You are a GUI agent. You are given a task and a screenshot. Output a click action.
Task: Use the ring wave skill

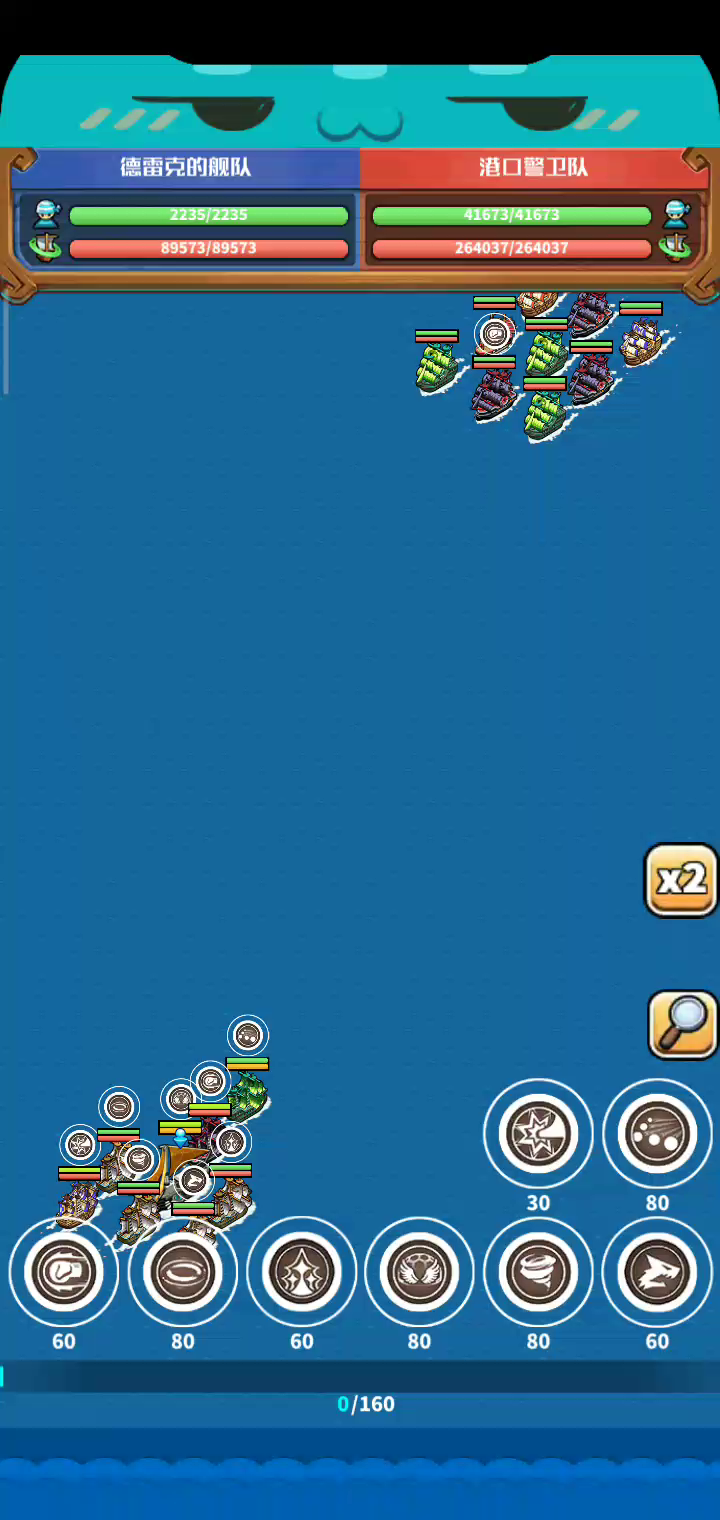coord(183,1272)
